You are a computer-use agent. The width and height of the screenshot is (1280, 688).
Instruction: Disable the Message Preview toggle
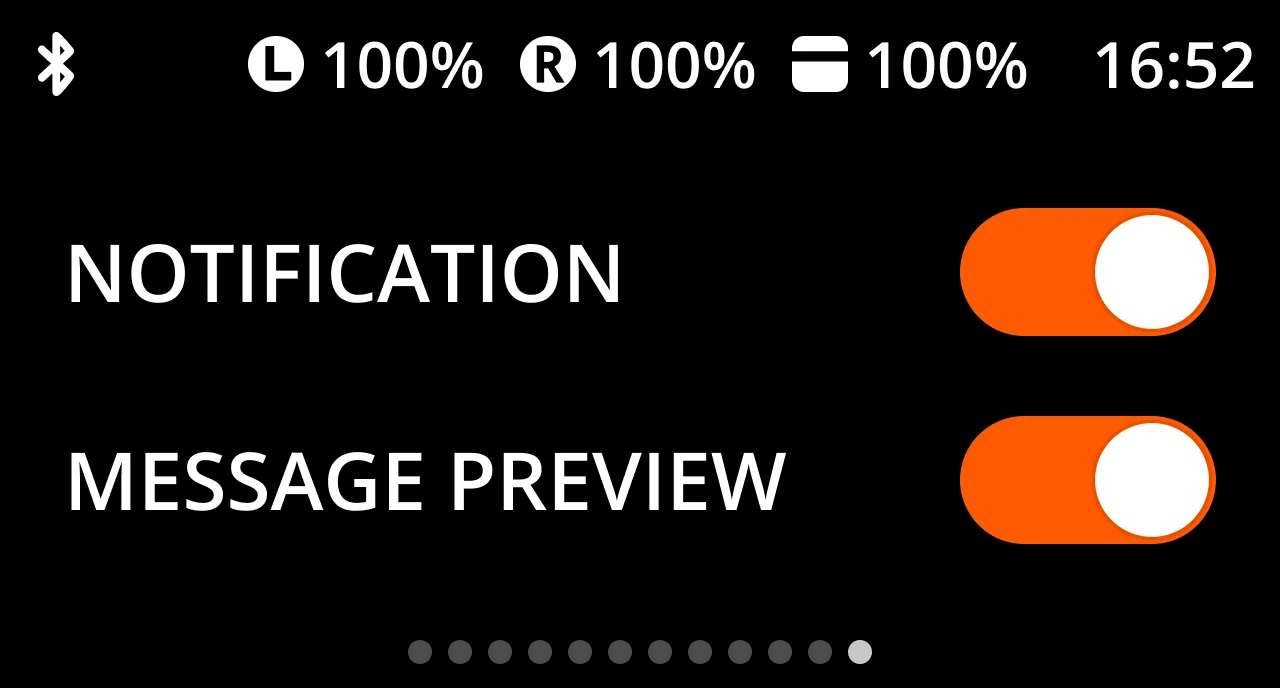click(x=1087, y=480)
